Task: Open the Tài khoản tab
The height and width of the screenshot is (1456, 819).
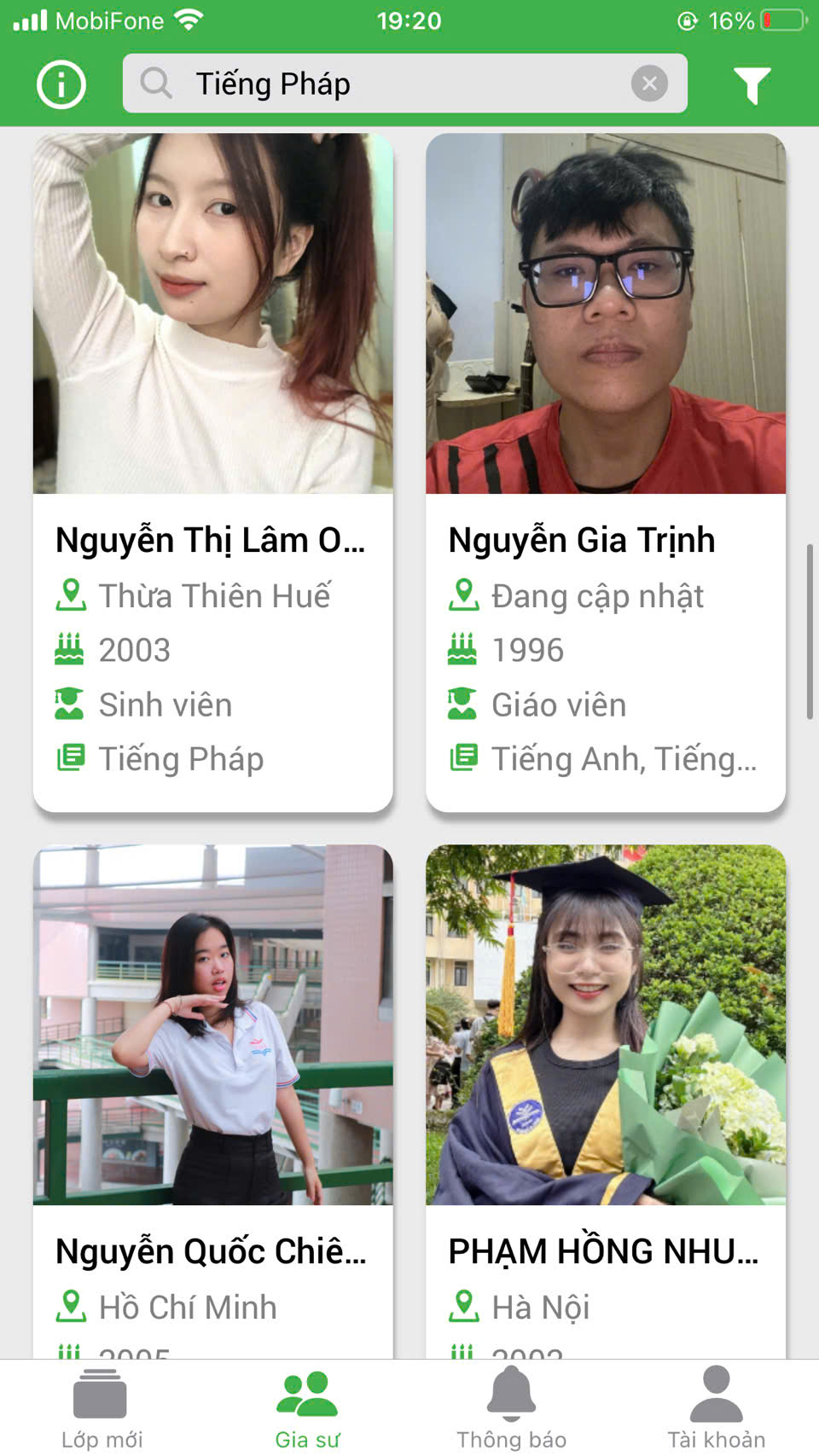Action: coord(716,1407)
